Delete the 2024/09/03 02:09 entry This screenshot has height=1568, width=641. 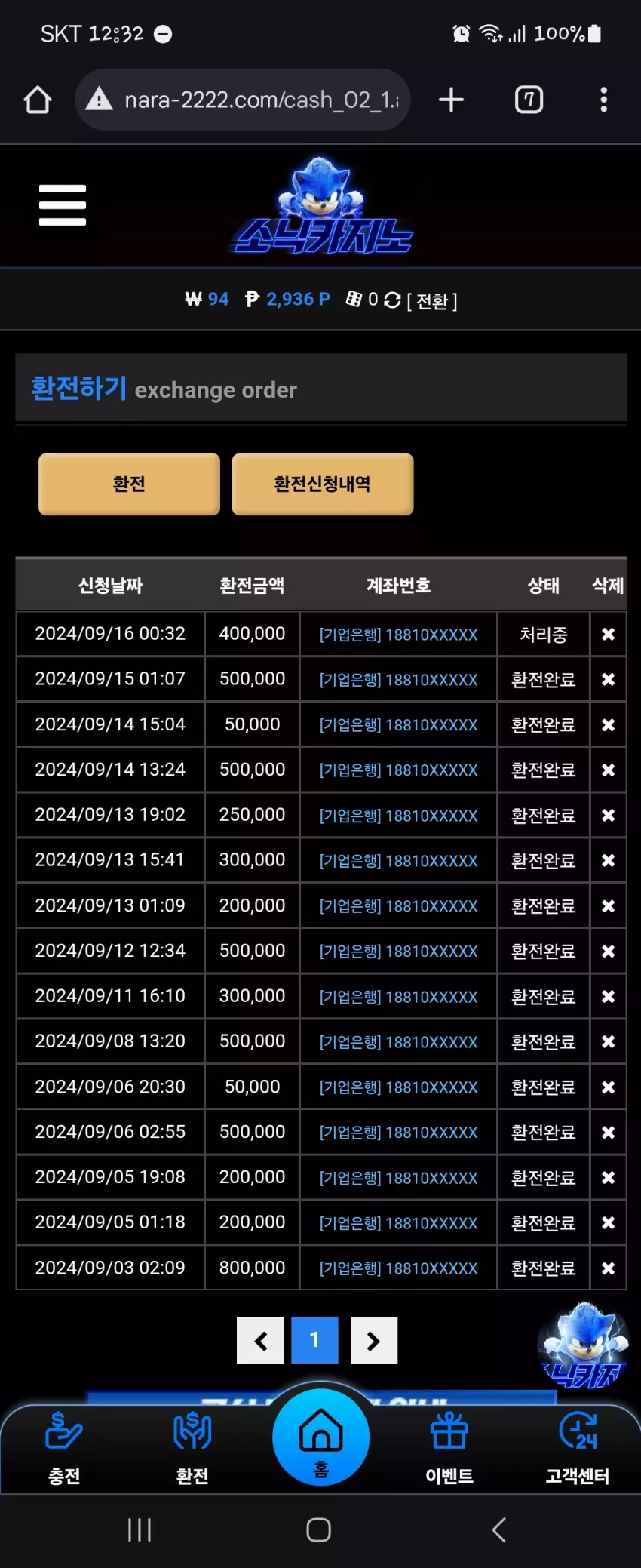pos(608,1268)
